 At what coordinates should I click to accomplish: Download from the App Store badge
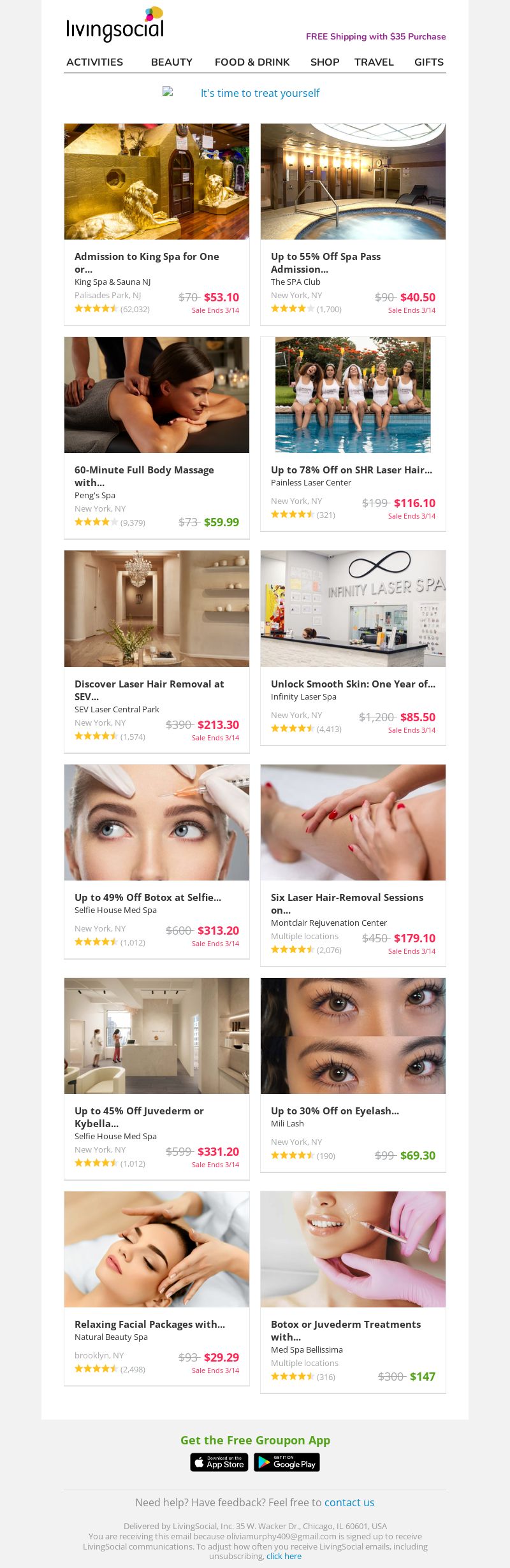tap(219, 1462)
